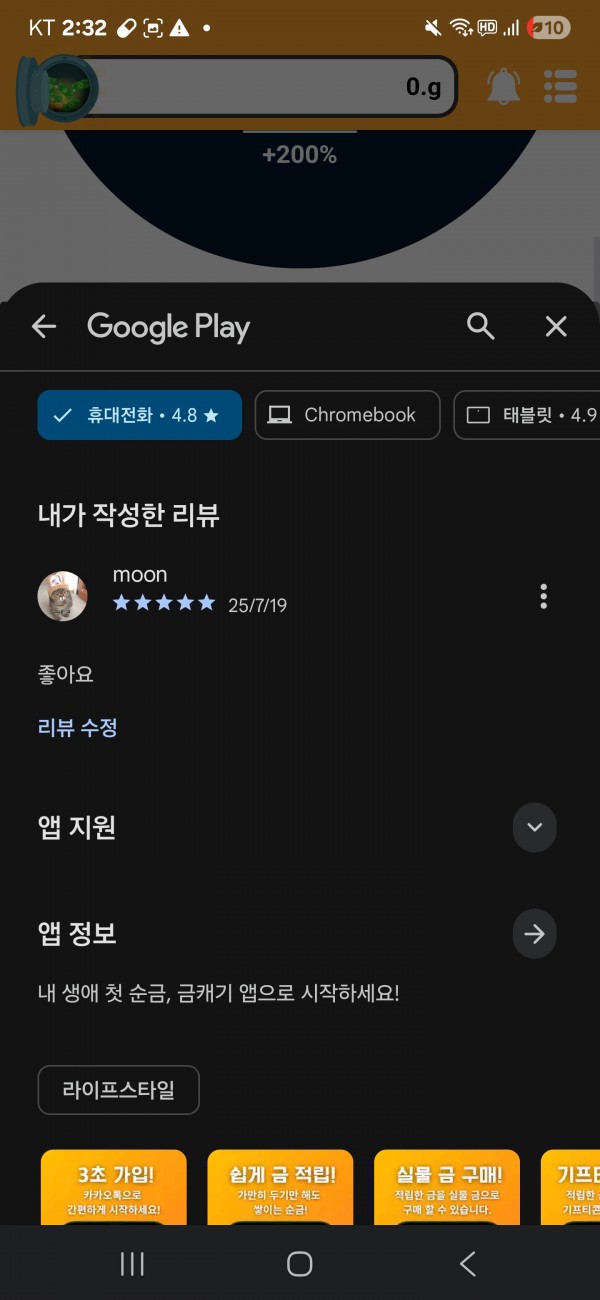Viewport: 600px width, 1300px height.
Task: Open 앱 정보 details arrow
Action: (534, 934)
